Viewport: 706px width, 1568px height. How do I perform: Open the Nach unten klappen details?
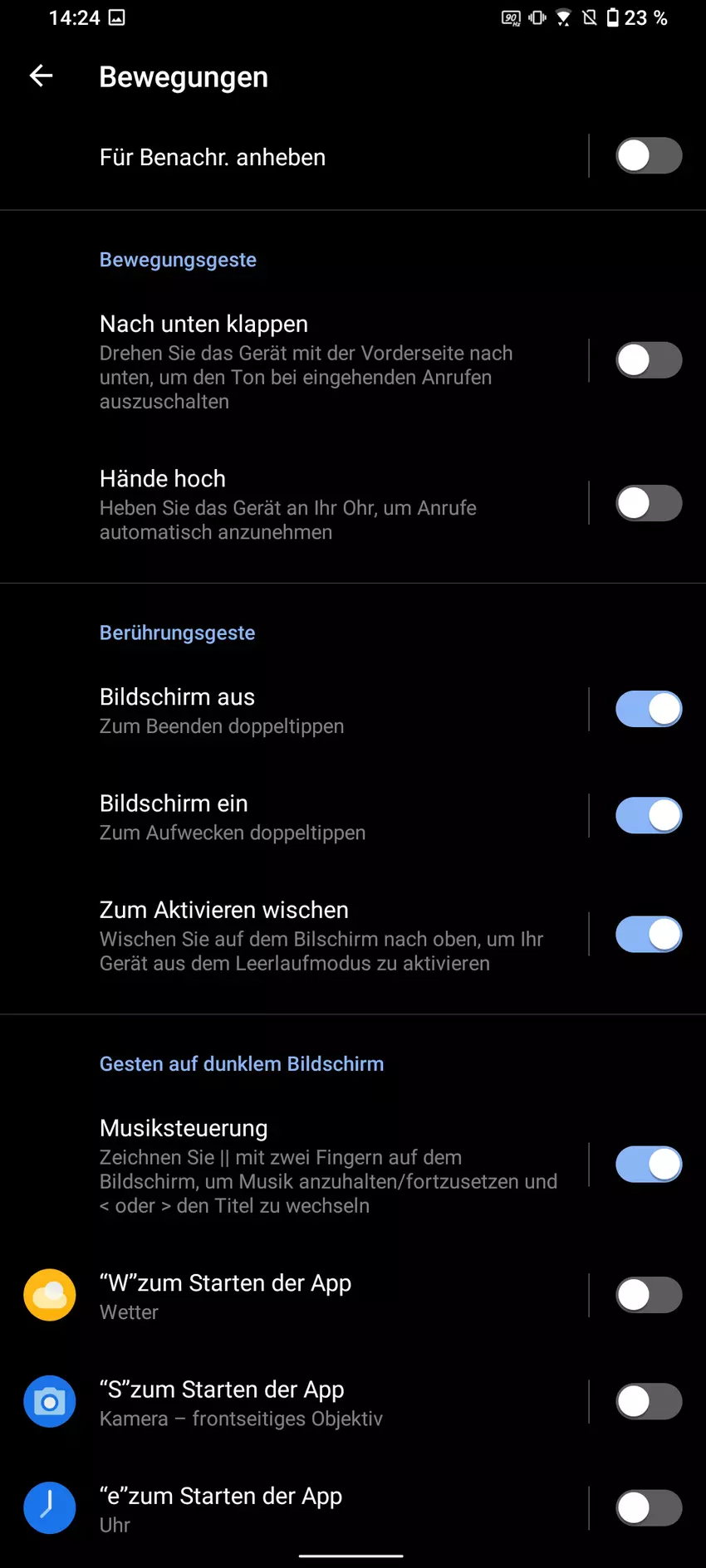(x=316, y=361)
